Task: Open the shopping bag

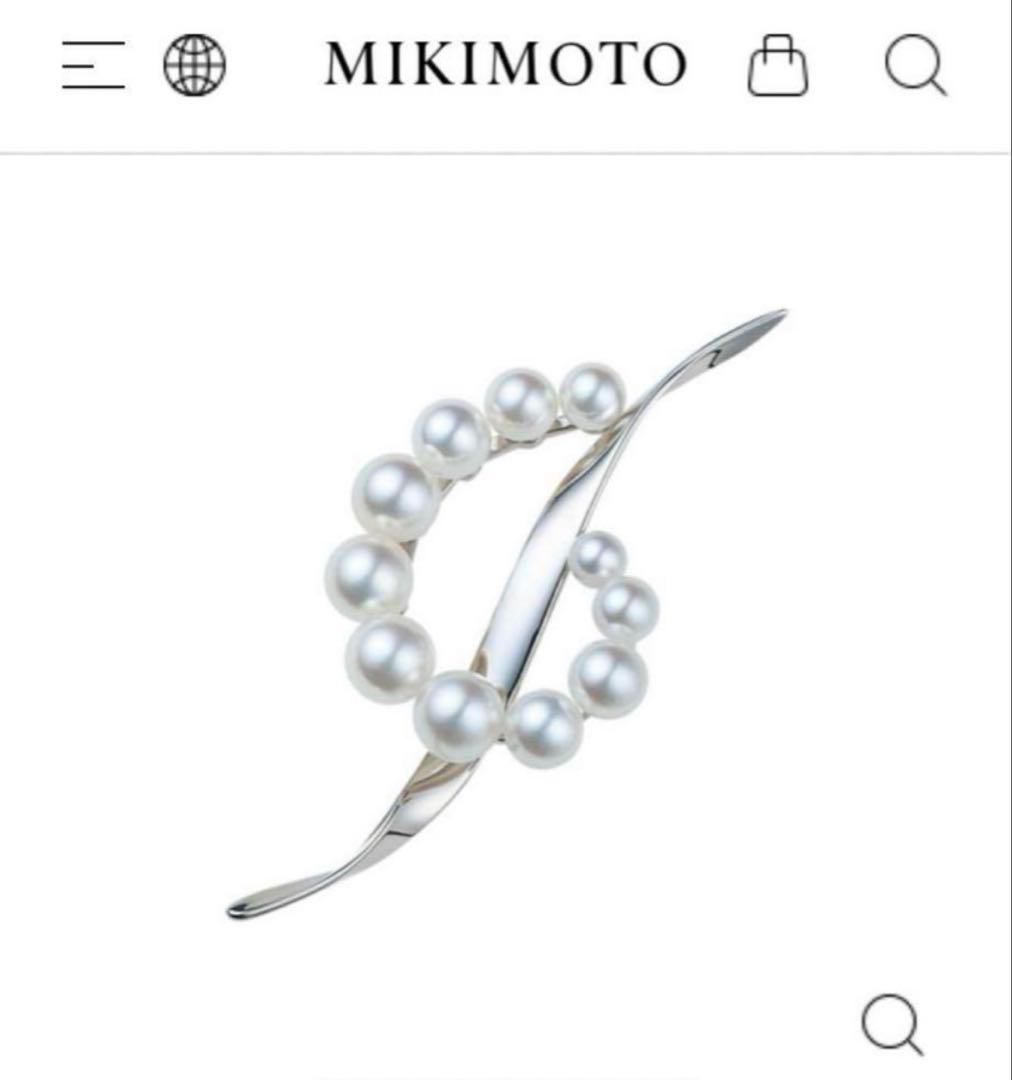Action: [x=777, y=65]
